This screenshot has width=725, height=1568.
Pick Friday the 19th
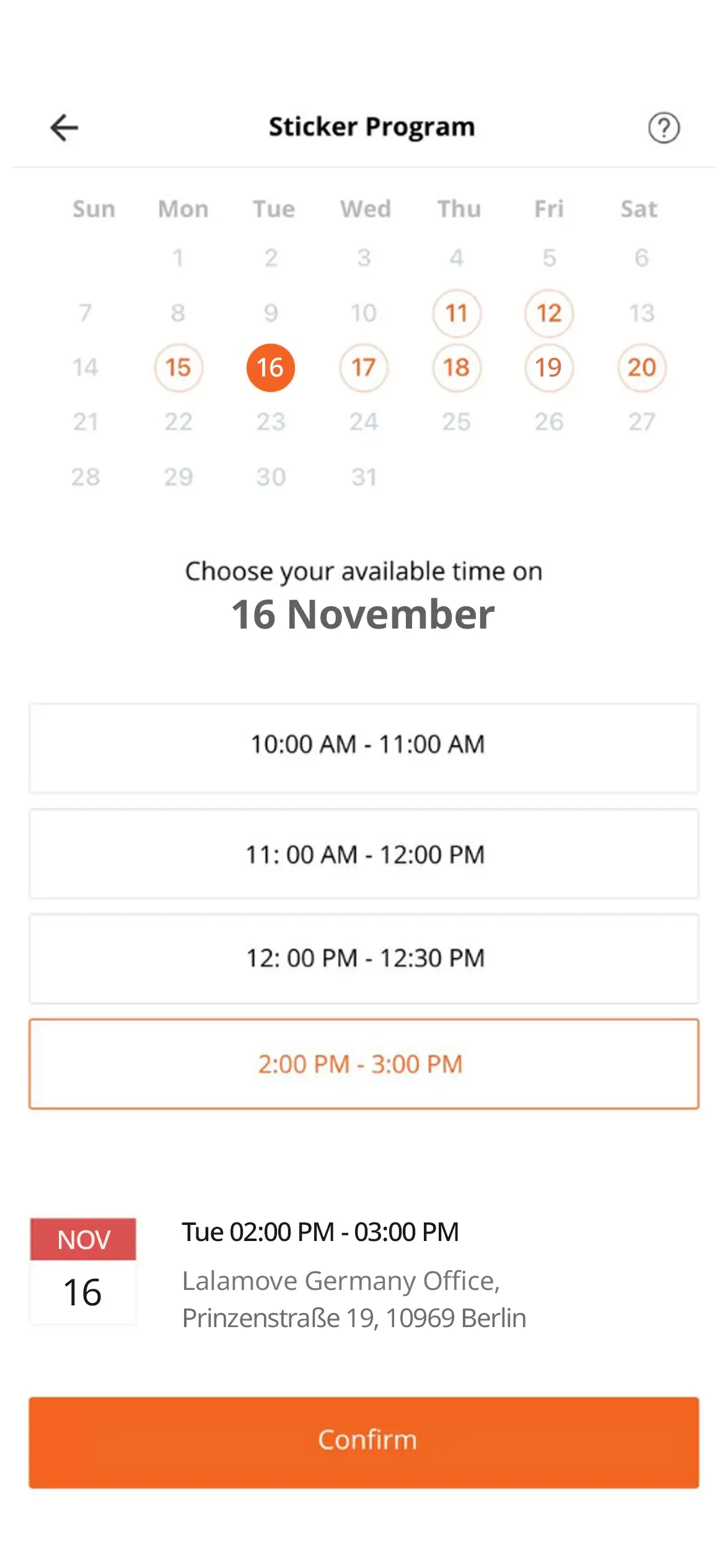(x=549, y=367)
